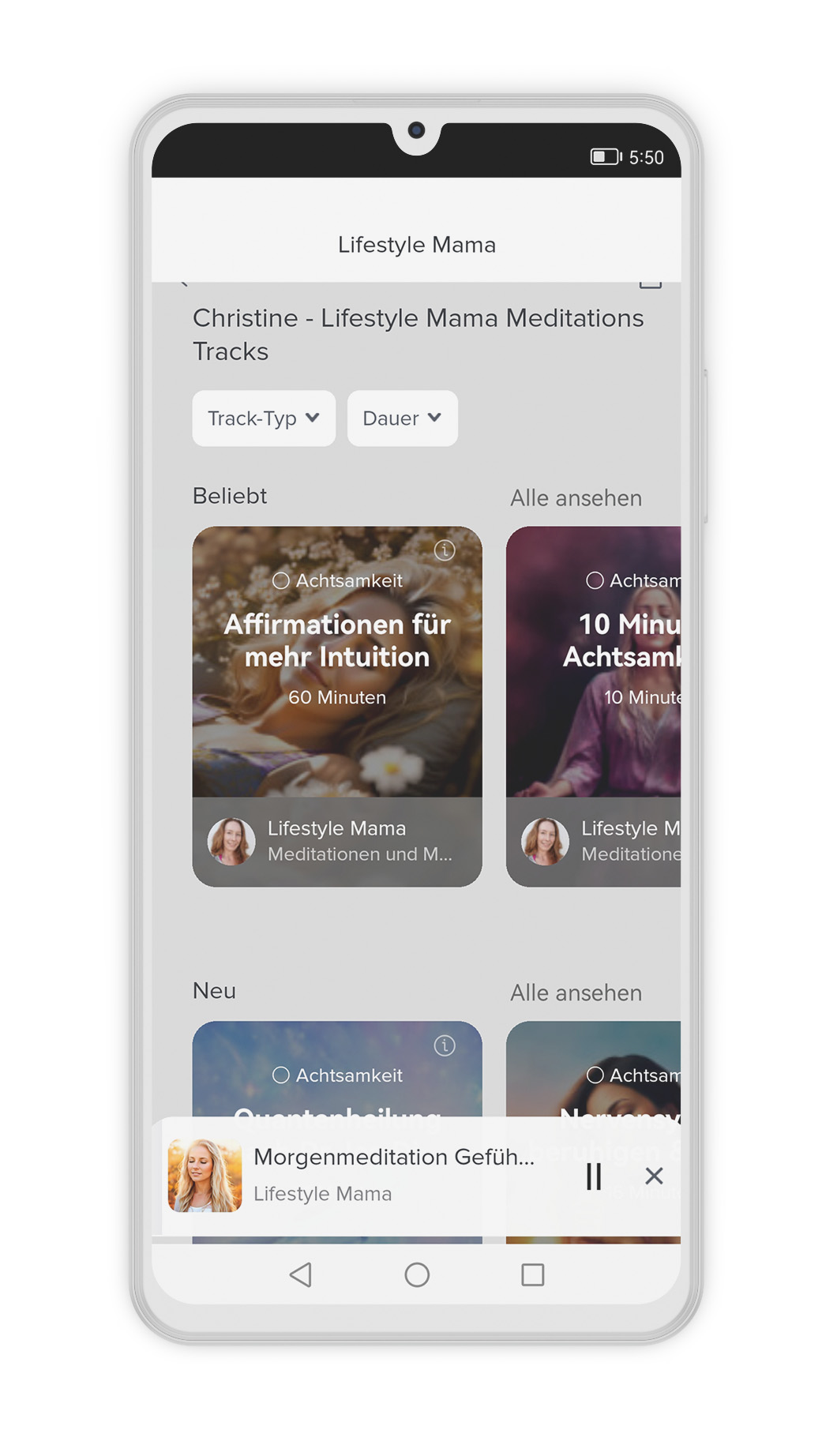
Task: Return to the home screen
Action: 417,1274
